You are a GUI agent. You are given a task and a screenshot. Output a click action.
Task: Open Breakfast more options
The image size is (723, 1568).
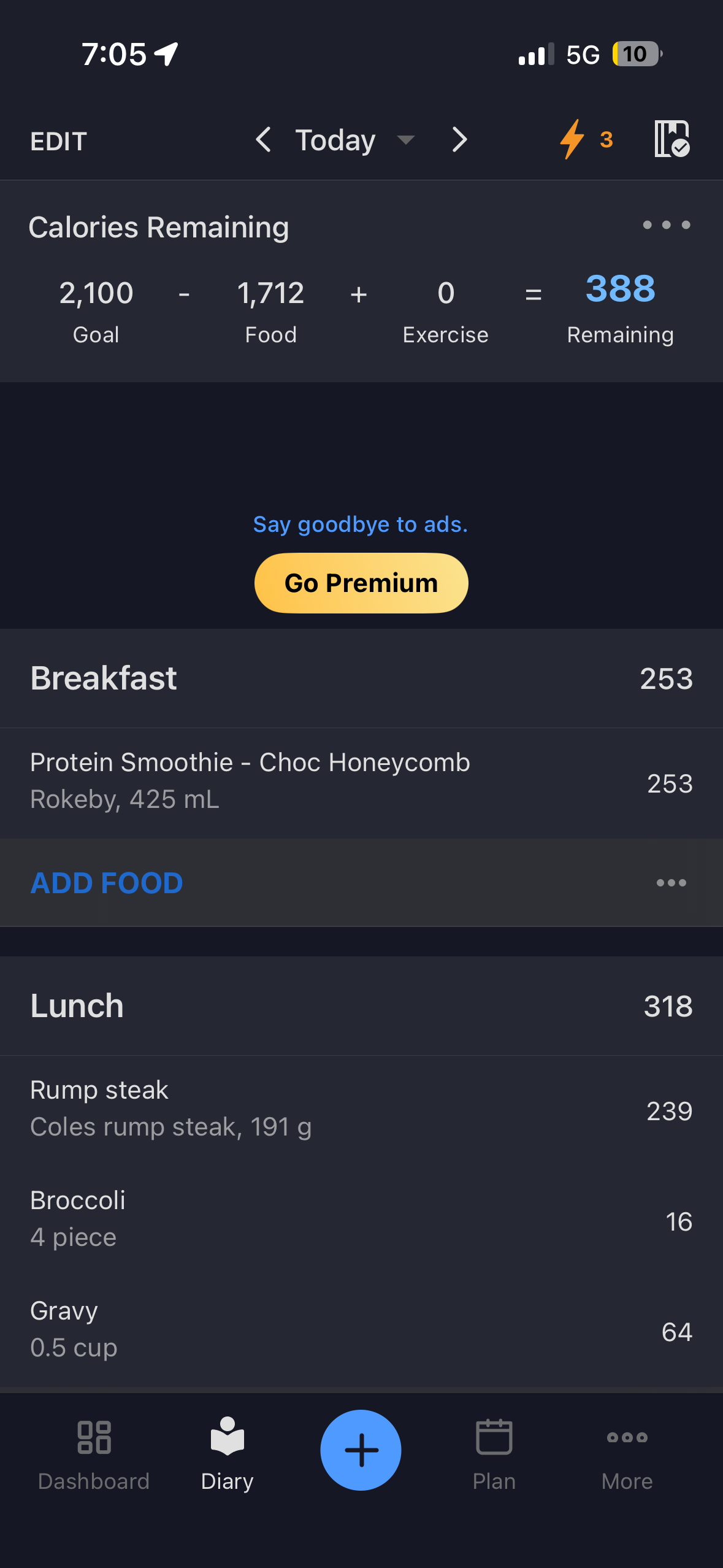(x=671, y=883)
